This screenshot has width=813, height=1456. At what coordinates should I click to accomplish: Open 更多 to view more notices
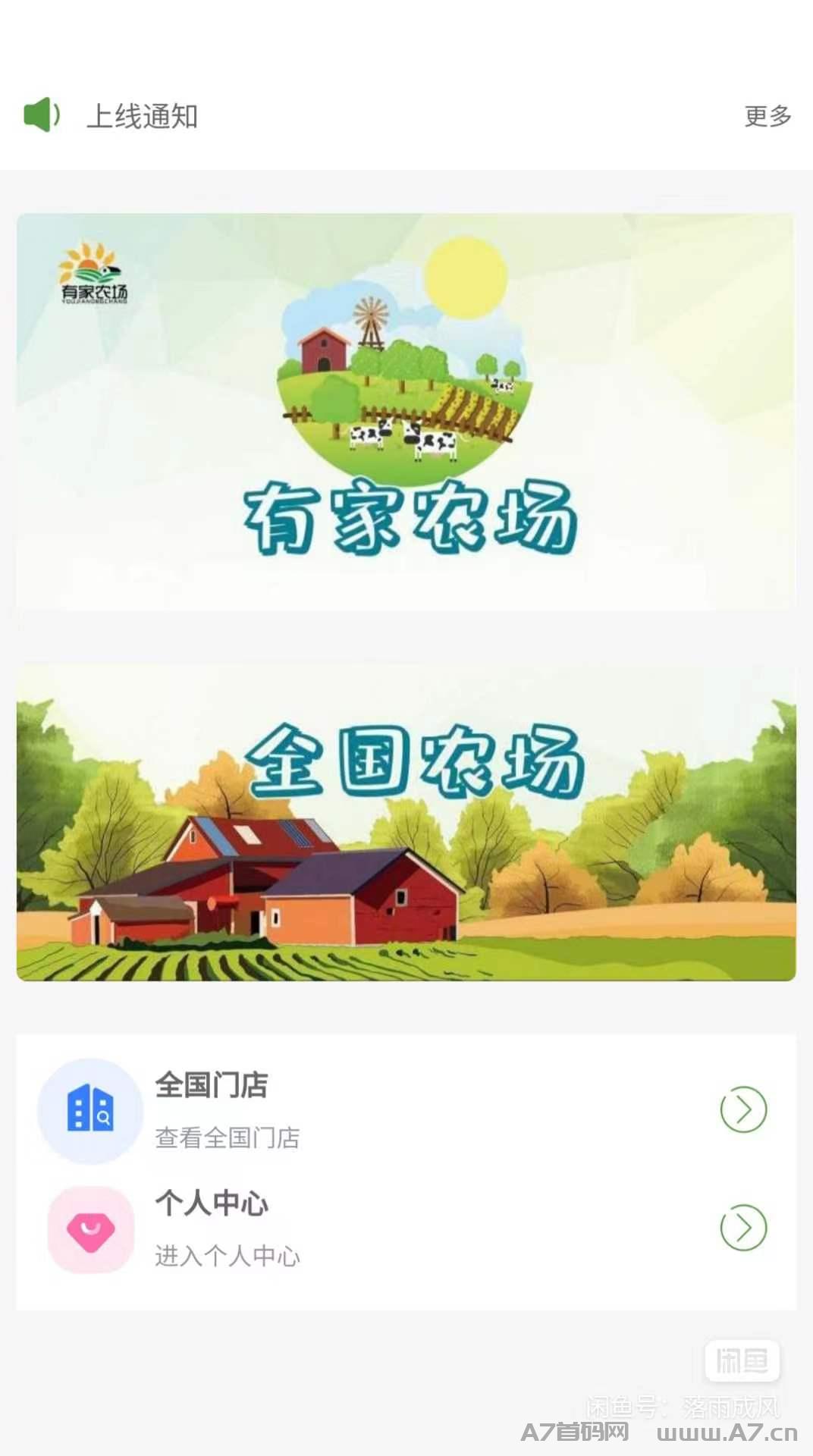[x=767, y=116]
